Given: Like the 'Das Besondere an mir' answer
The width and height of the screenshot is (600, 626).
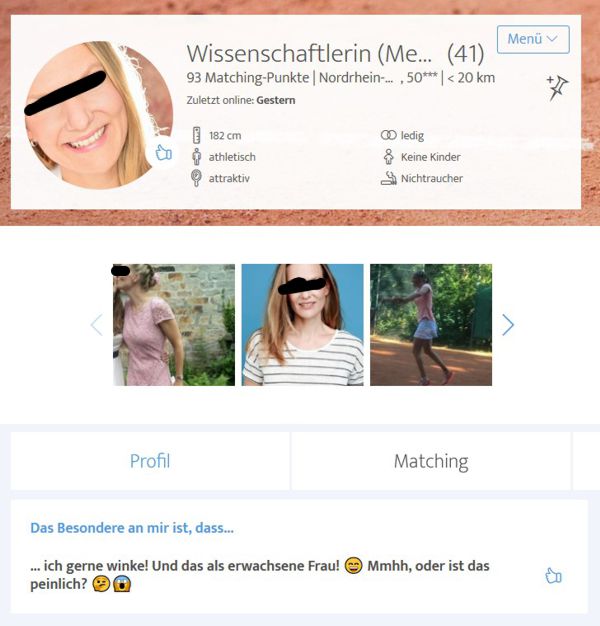Looking at the screenshot, I should point(553,575).
